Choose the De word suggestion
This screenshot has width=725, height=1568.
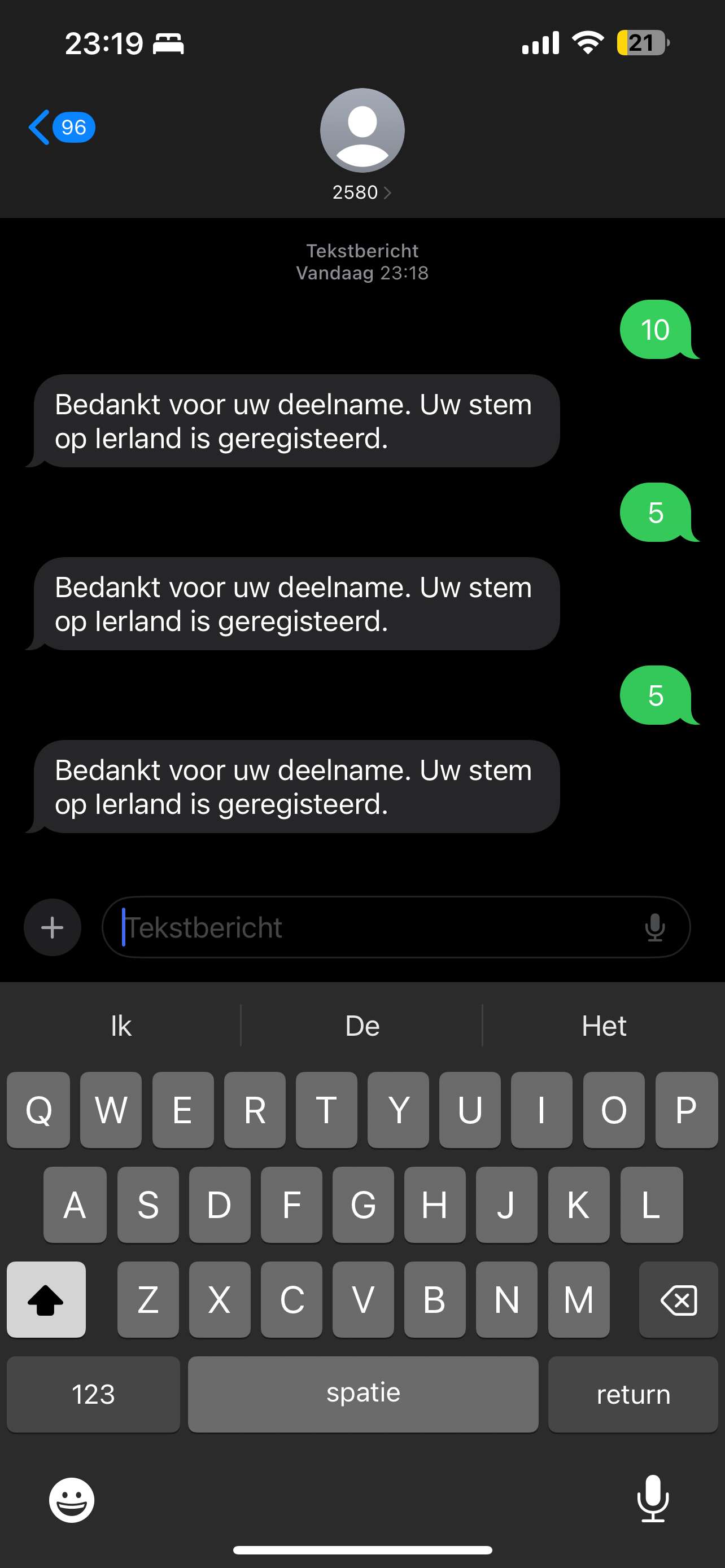(362, 1026)
